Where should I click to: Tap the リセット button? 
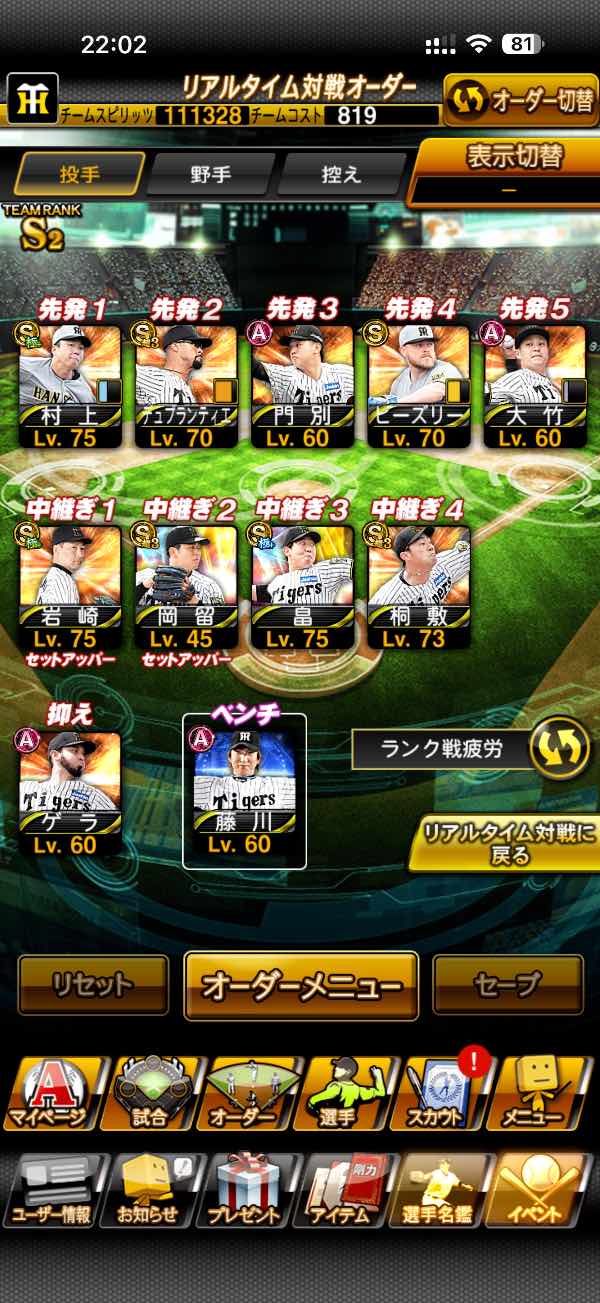click(x=93, y=985)
